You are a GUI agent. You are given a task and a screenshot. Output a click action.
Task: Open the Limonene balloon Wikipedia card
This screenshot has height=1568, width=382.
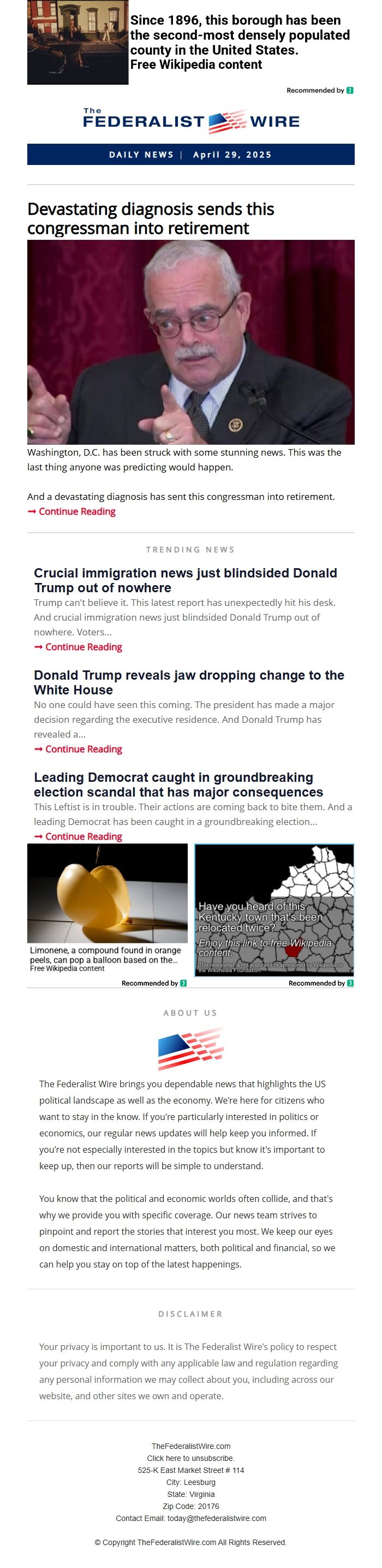(107, 907)
